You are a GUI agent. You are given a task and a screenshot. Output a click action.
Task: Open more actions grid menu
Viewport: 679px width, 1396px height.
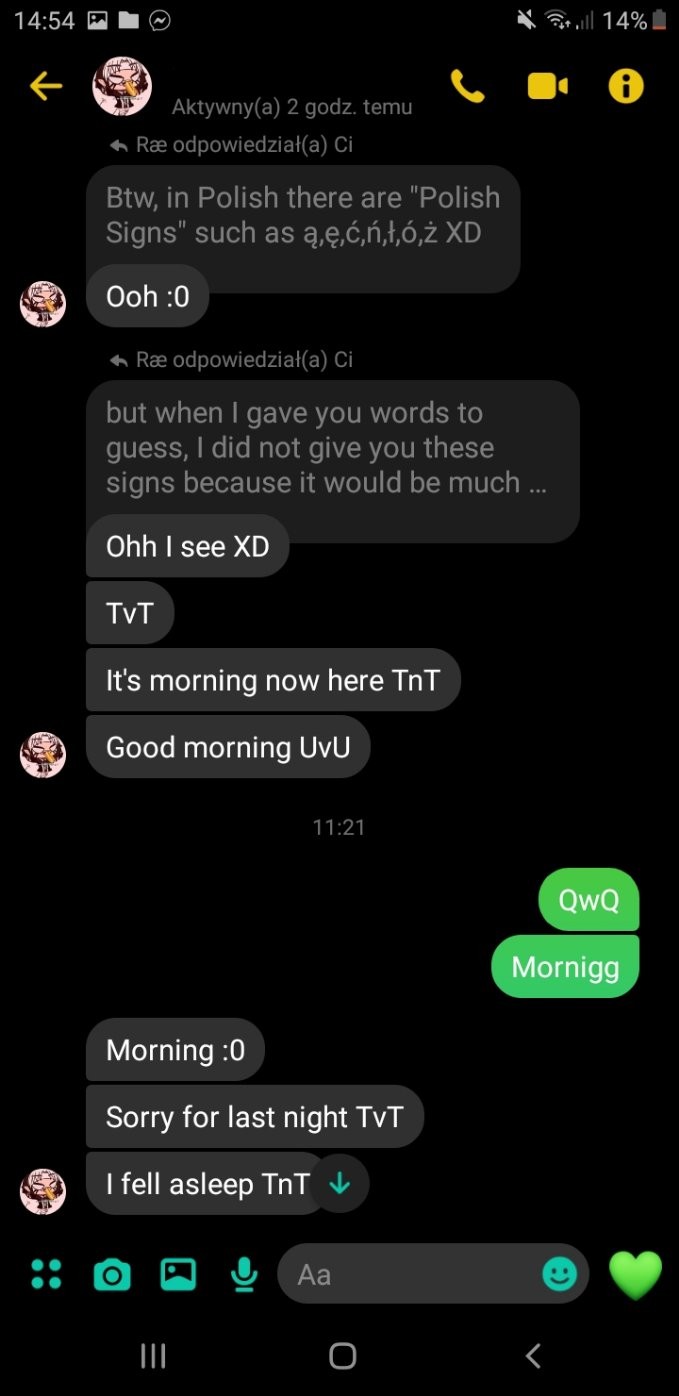point(46,1274)
